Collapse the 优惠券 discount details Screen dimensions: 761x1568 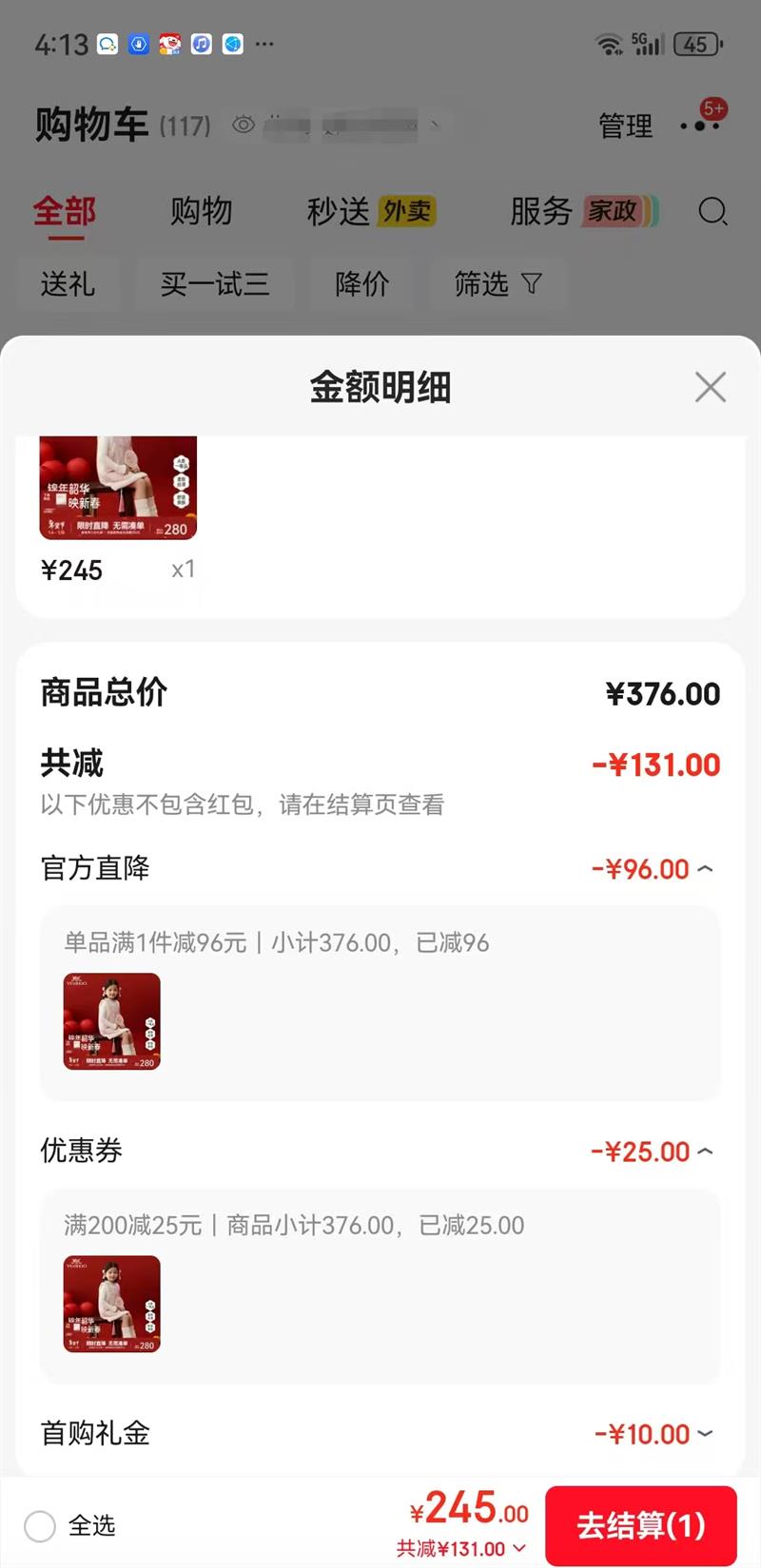(705, 1152)
